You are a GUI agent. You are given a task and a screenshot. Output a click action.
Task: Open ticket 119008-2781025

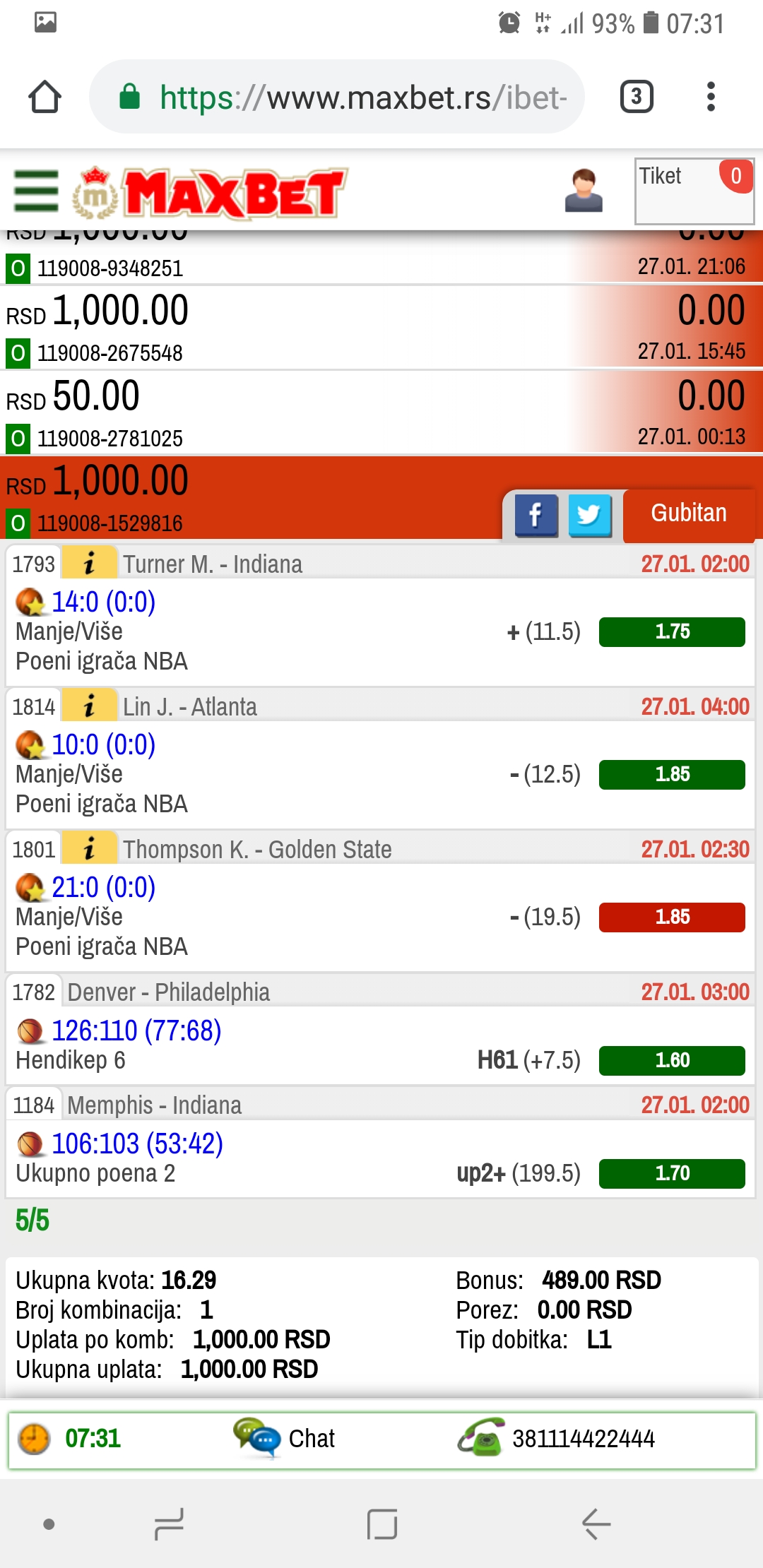coord(381,412)
